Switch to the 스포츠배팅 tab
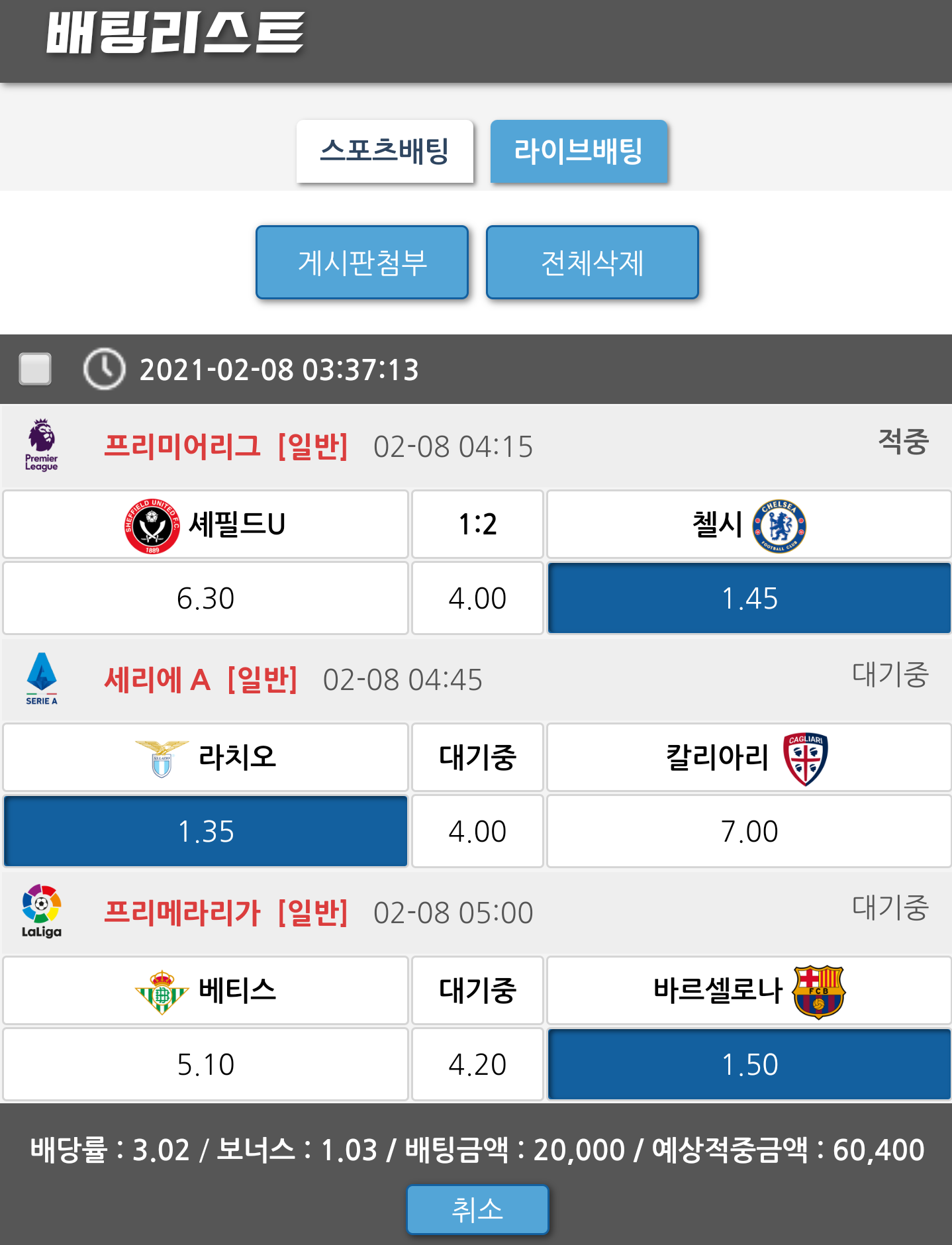 [385, 151]
